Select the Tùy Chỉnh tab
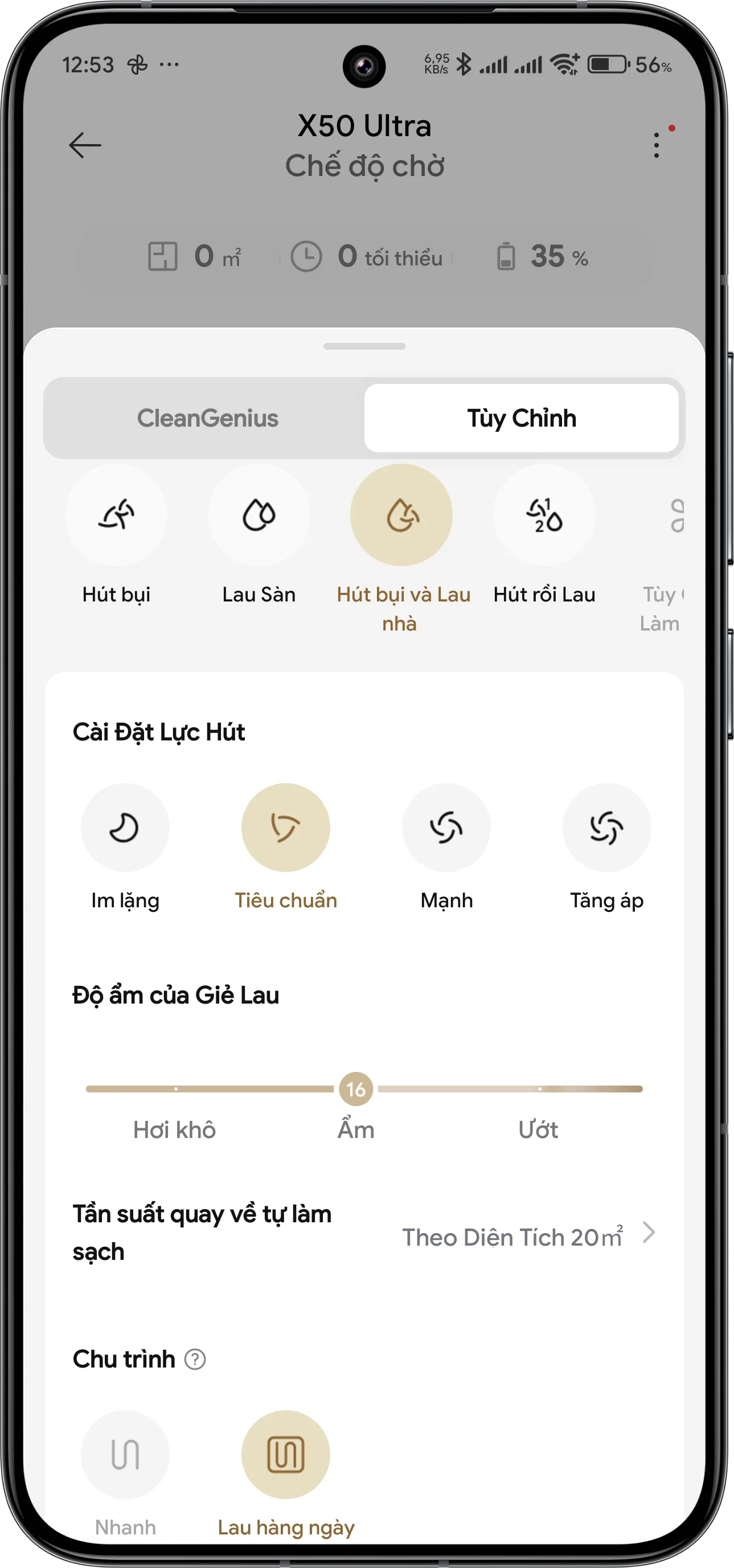Viewport: 734px width, 1568px height. click(x=522, y=418)
